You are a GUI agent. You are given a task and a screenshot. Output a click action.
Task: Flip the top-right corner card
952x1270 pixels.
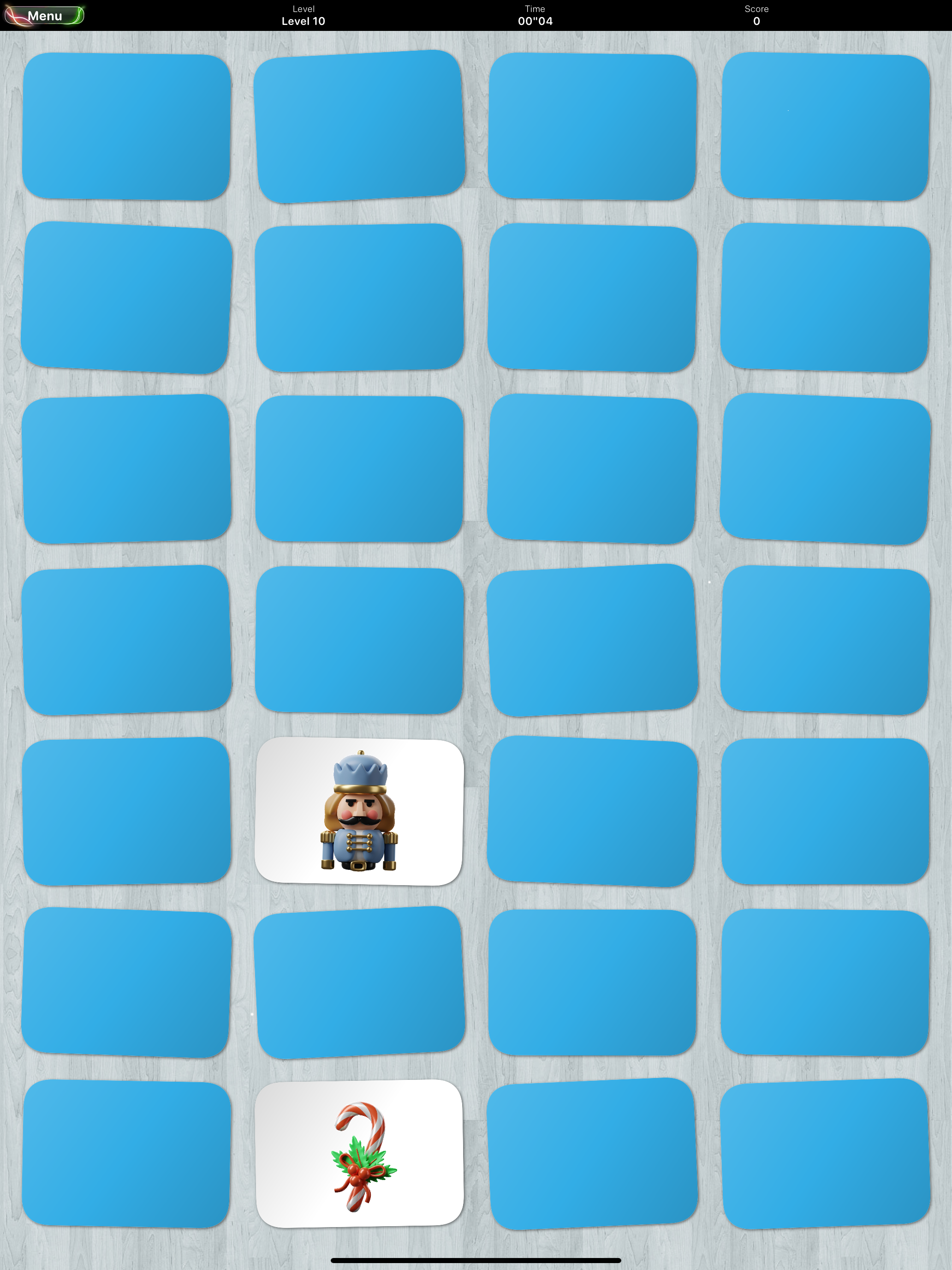coord(825,126)
